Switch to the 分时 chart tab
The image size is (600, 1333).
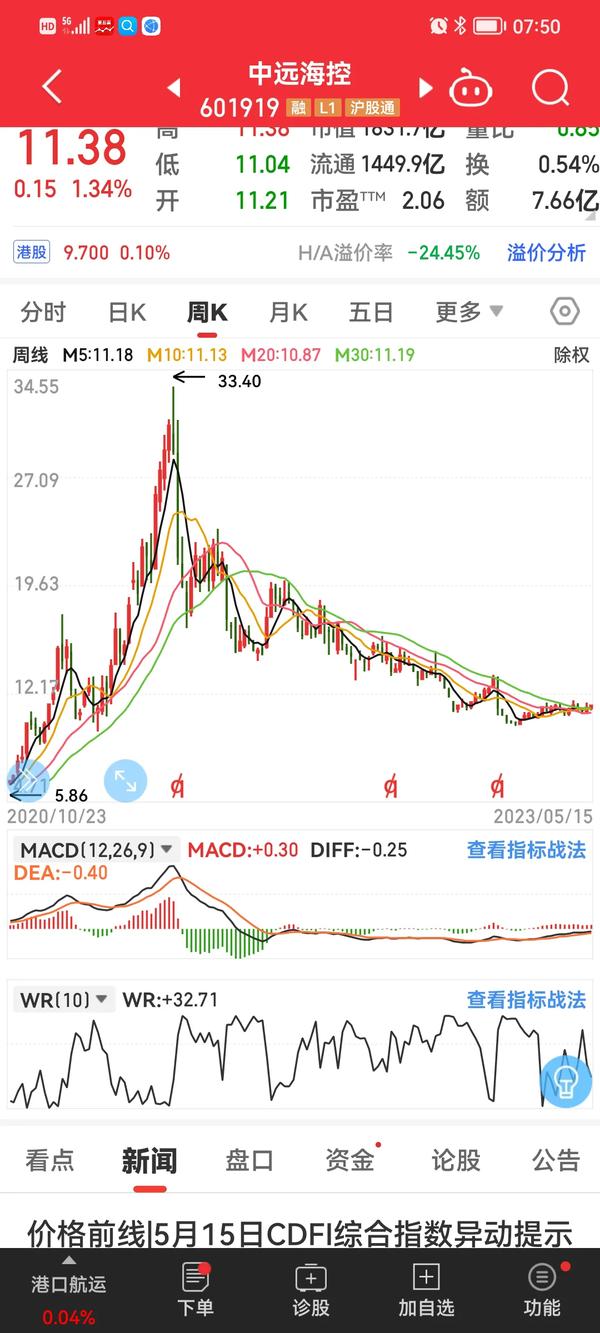point(43,313)
